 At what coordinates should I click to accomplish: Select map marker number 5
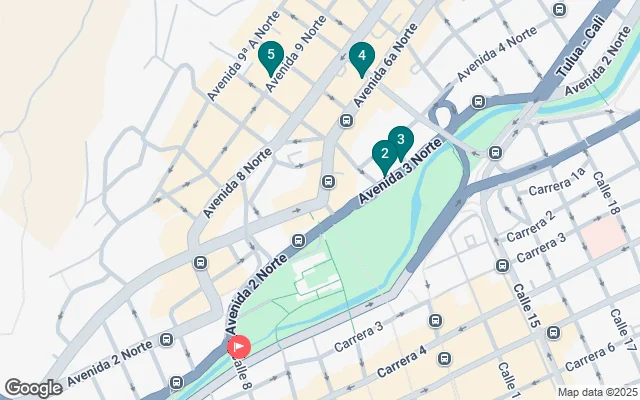[x=271, y=56]
